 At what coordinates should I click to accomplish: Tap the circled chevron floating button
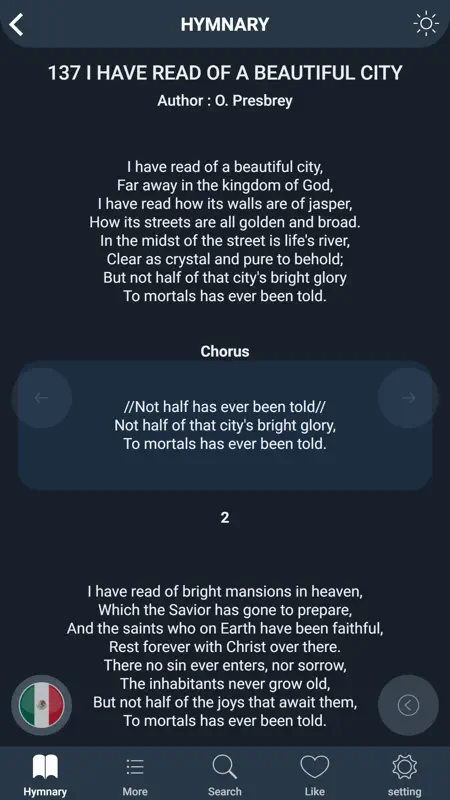(408, 705)
